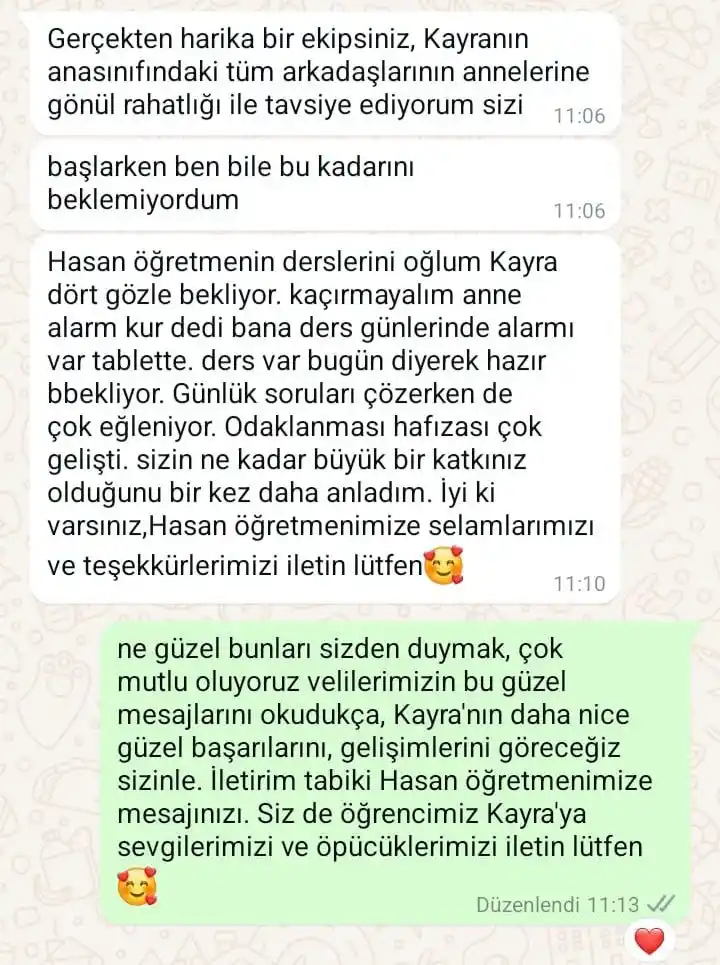Open the heart reaction on the reply message
Viewport: 720px width, 965px height.
(x=650, y=940)
